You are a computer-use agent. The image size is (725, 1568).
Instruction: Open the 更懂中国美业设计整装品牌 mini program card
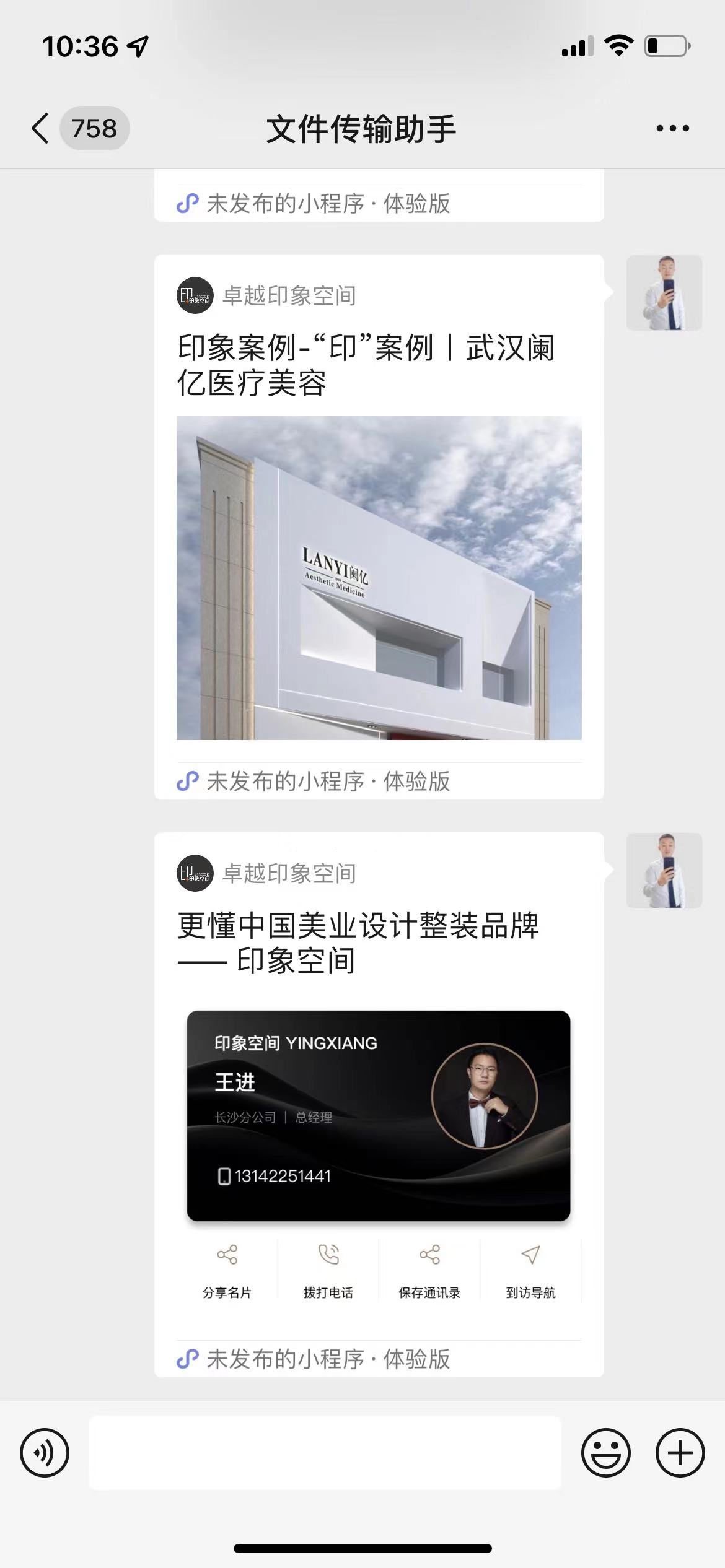[379, 1104]
